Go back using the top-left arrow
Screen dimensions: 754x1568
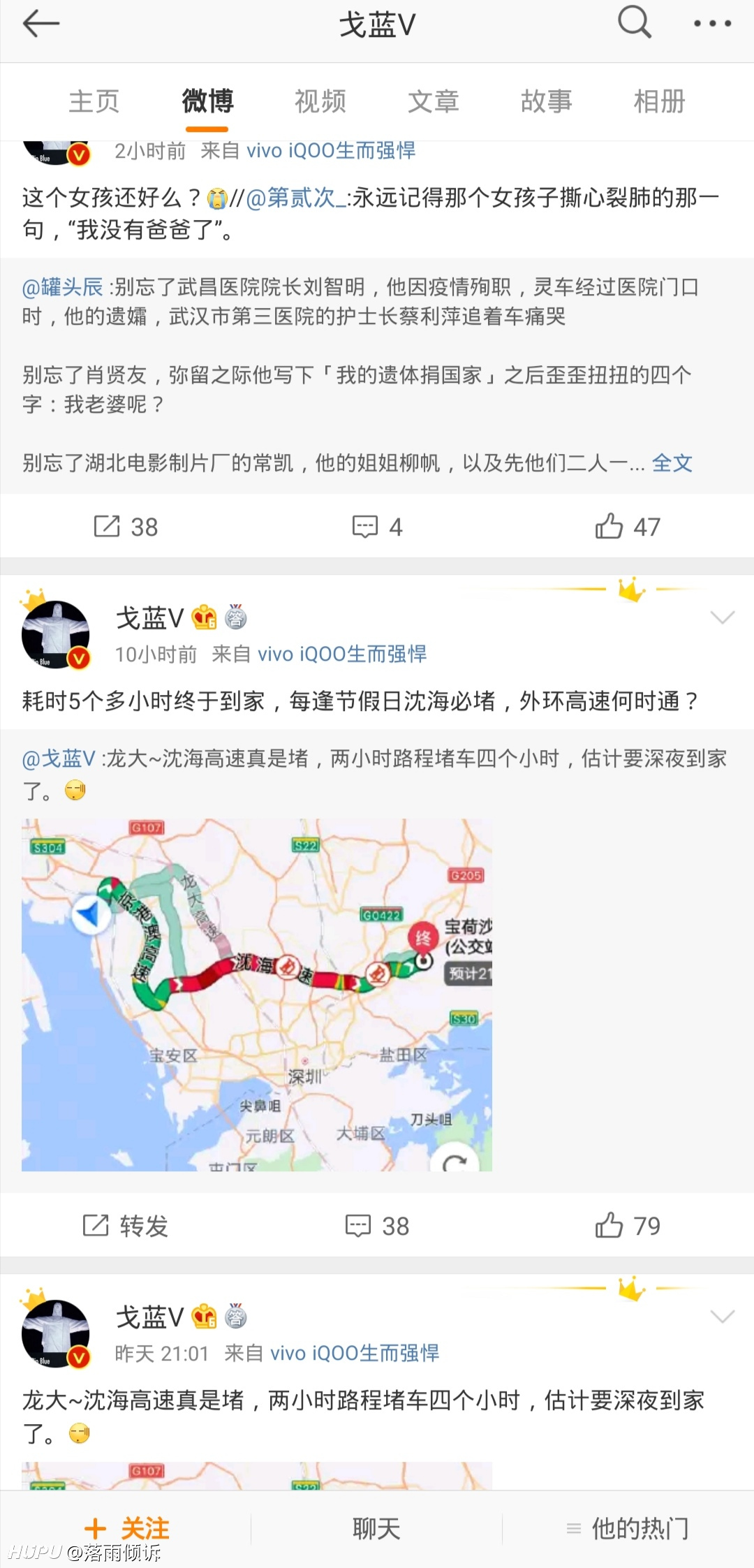point(40,24)
